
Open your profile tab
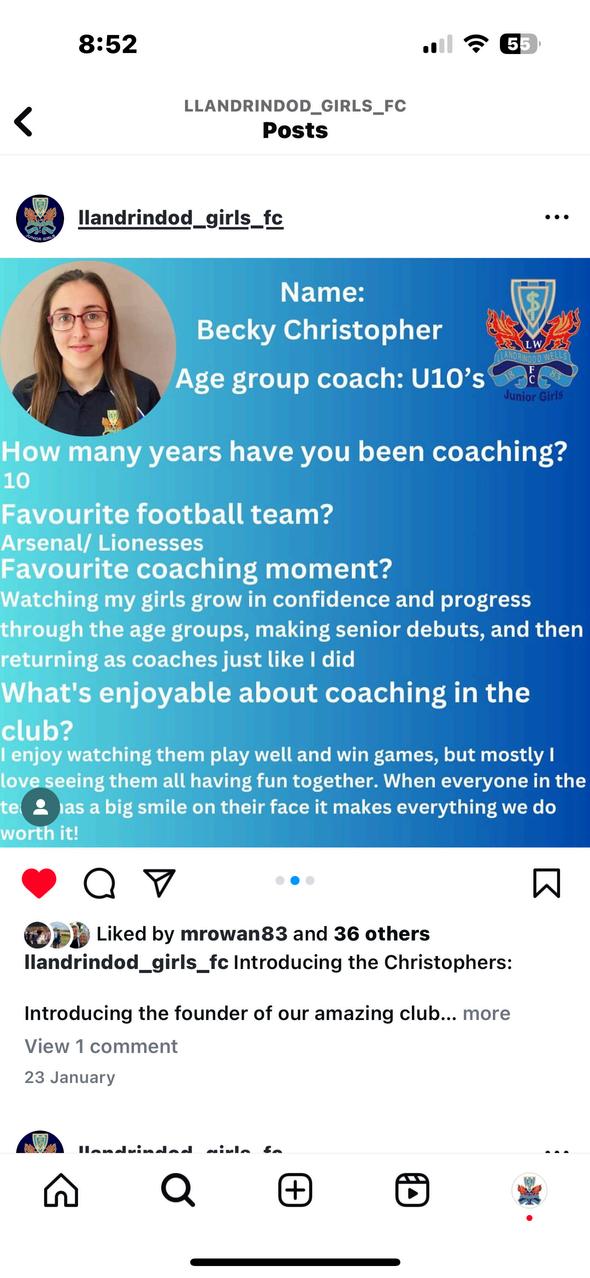click(529, 1190)
